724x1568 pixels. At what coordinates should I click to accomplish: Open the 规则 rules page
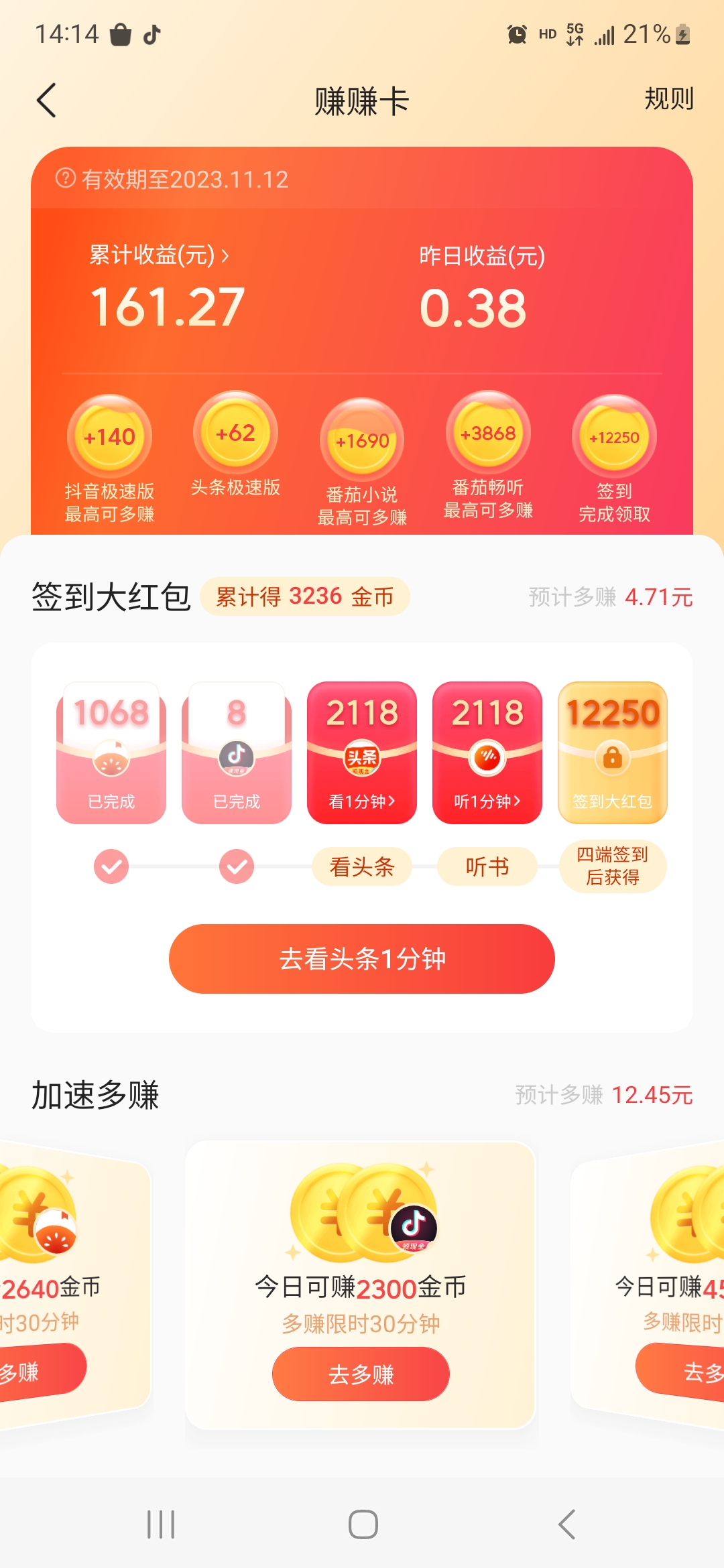click(x=668, y=100)
